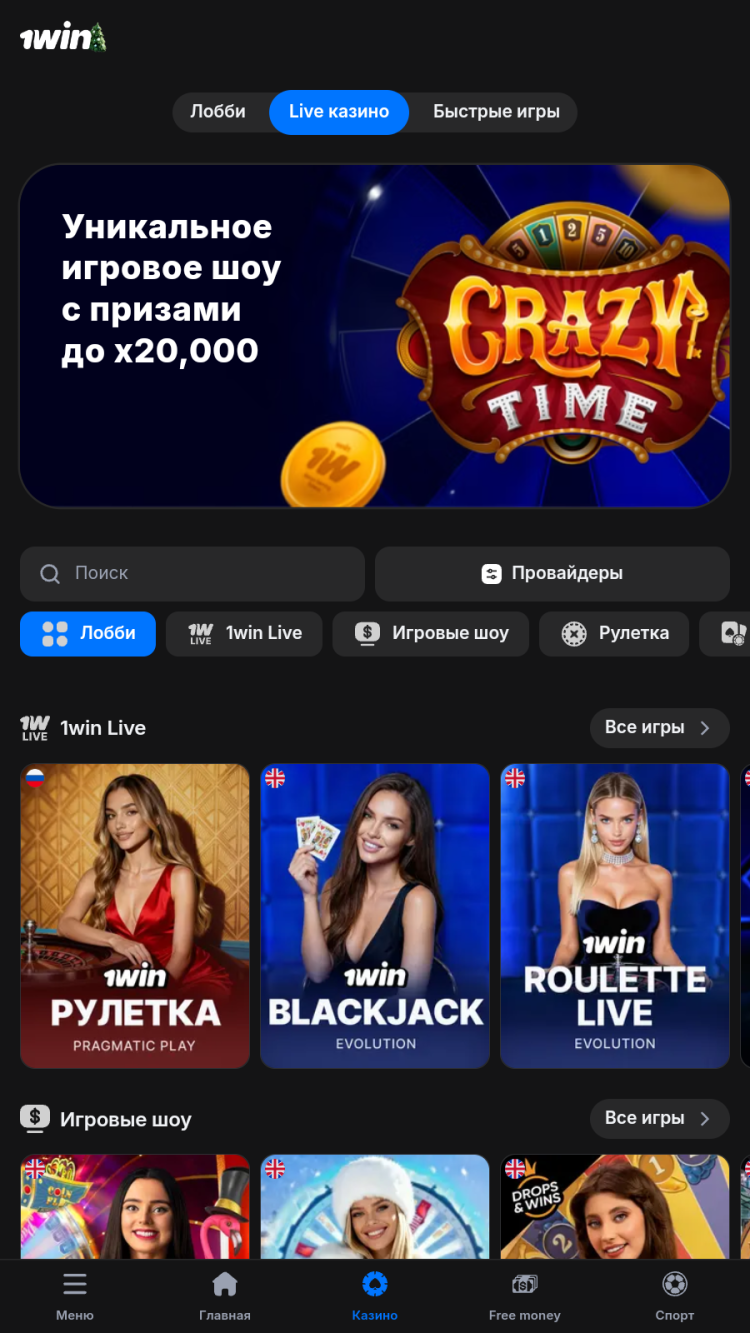Open the 1win Рулетка Pragmatic Play game
Viewport: 750px width, 1333px height.
pyautogui.click(x=135, y=915)
